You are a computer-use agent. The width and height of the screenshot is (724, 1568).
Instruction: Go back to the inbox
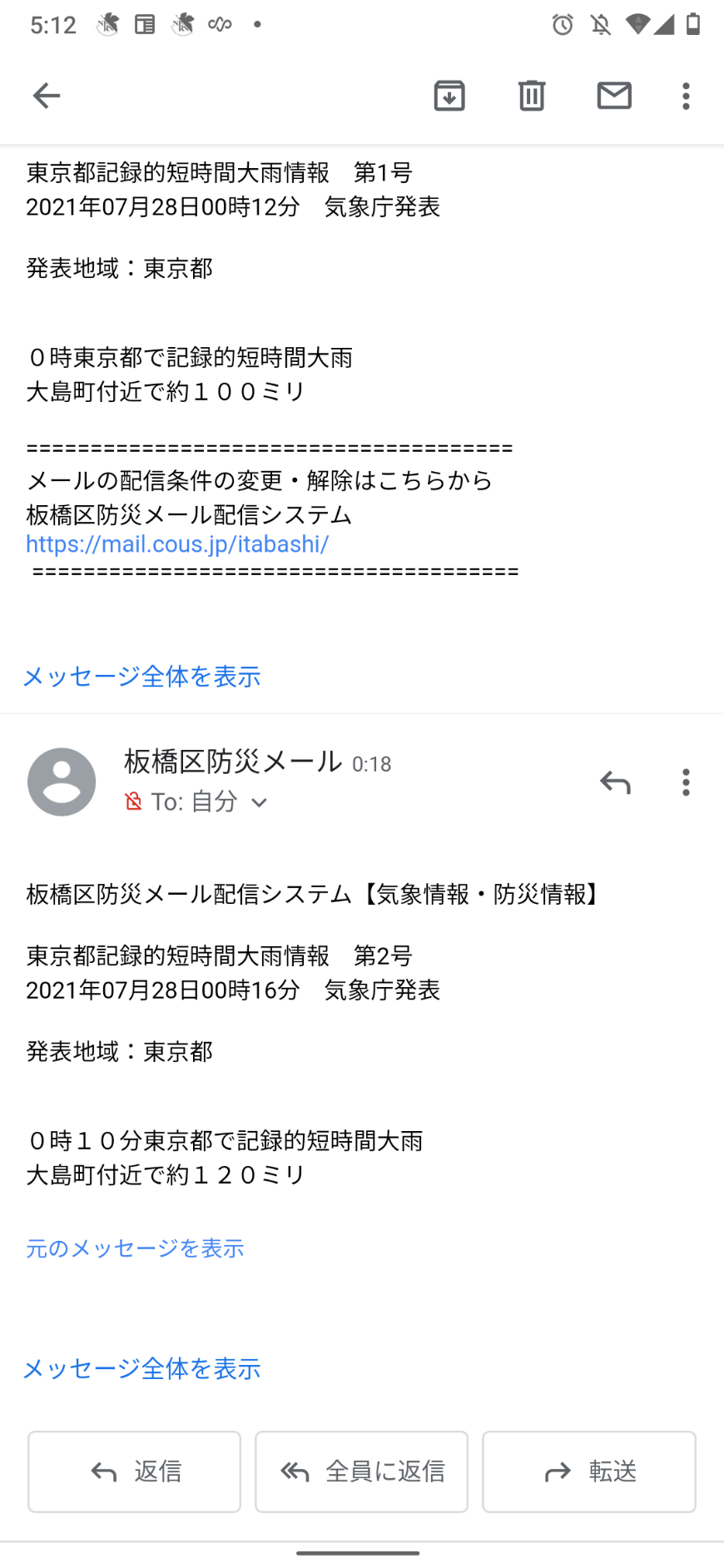47,96
